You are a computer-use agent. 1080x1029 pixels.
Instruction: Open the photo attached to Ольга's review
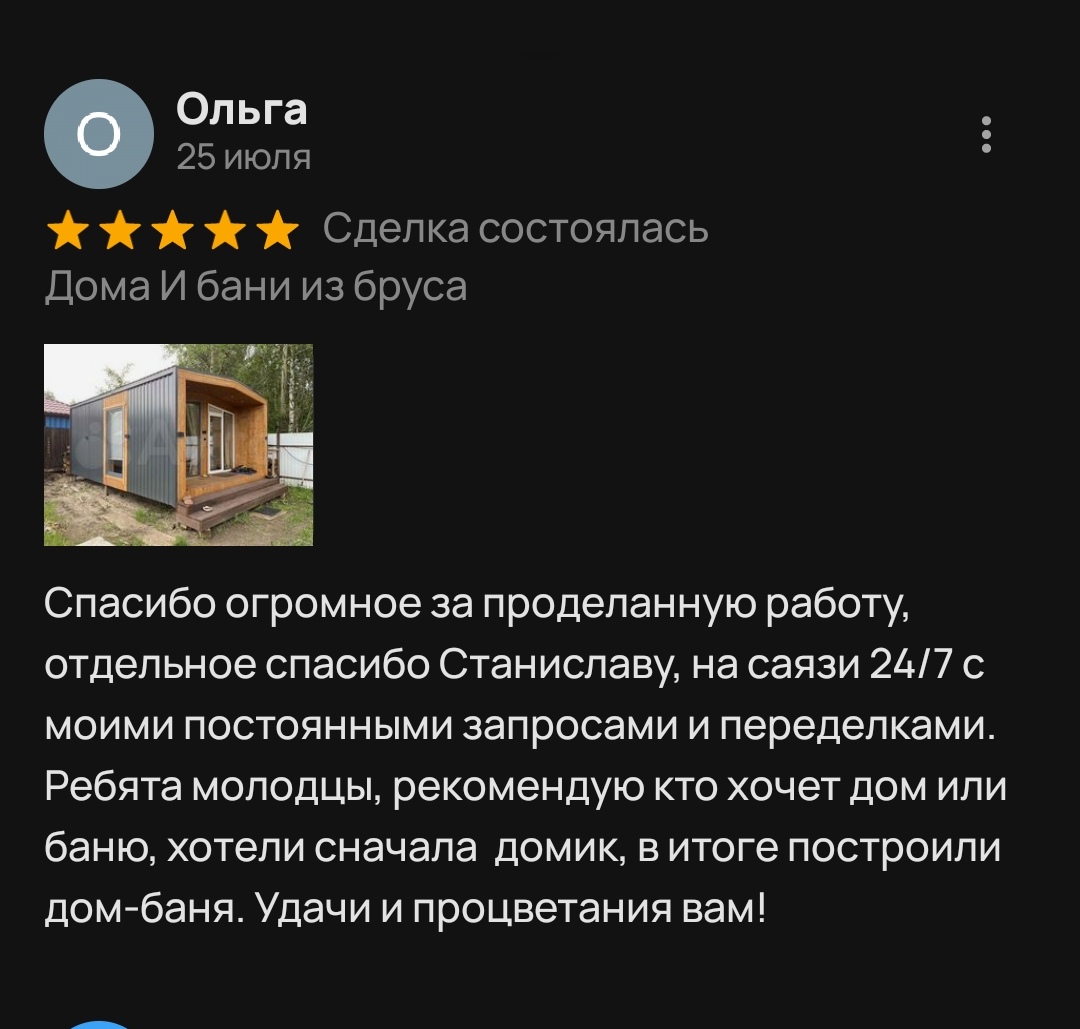pos(178,445)
